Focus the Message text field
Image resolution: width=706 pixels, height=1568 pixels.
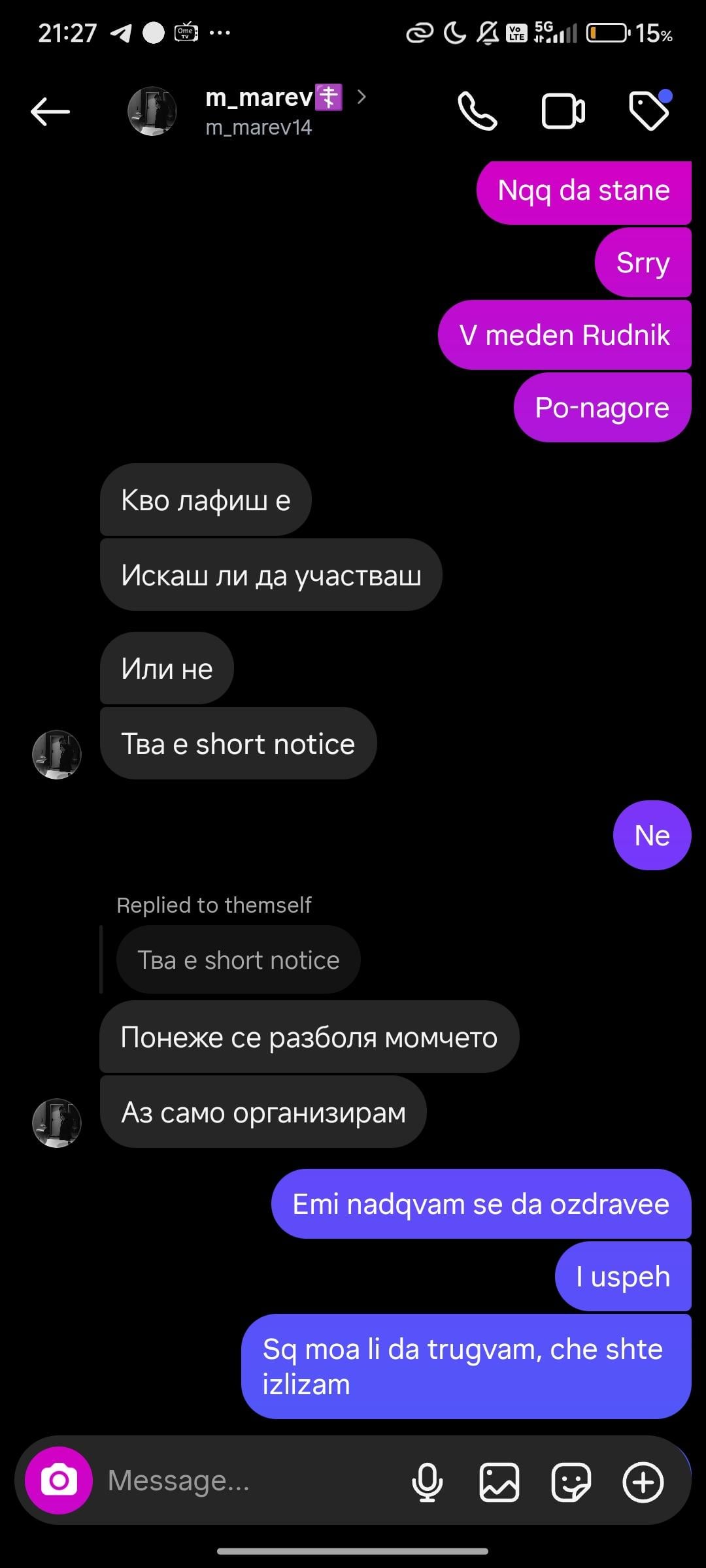pos(248,1481)
